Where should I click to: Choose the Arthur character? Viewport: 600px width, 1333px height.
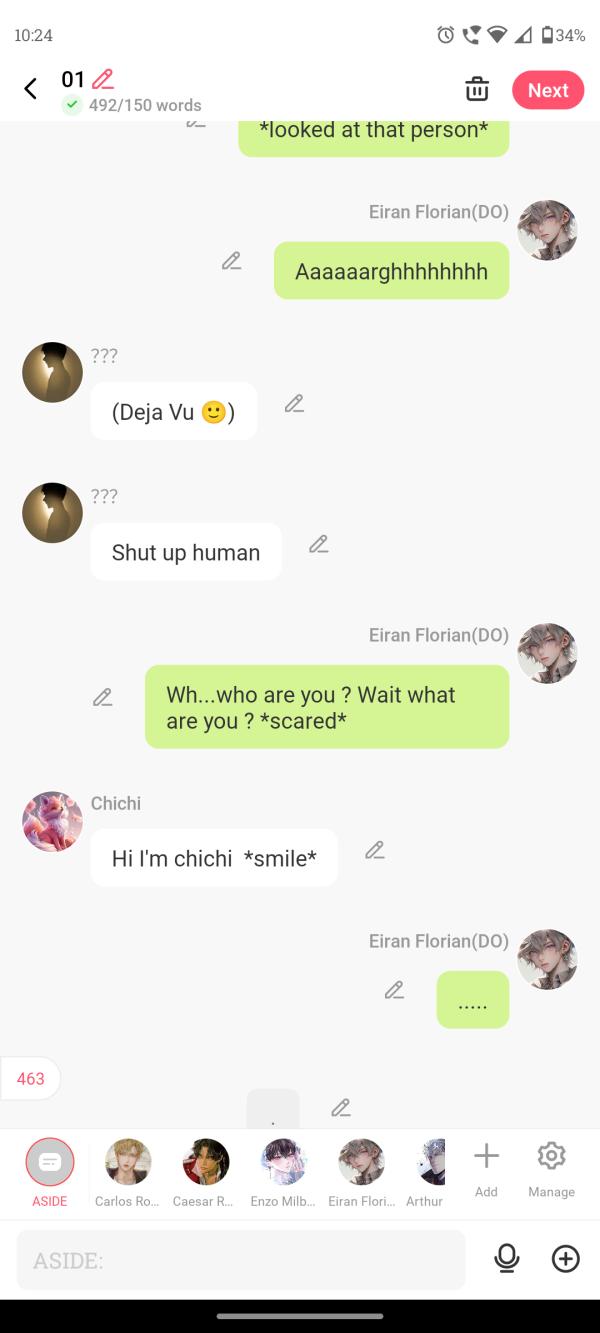click(x=428, y=1171)
